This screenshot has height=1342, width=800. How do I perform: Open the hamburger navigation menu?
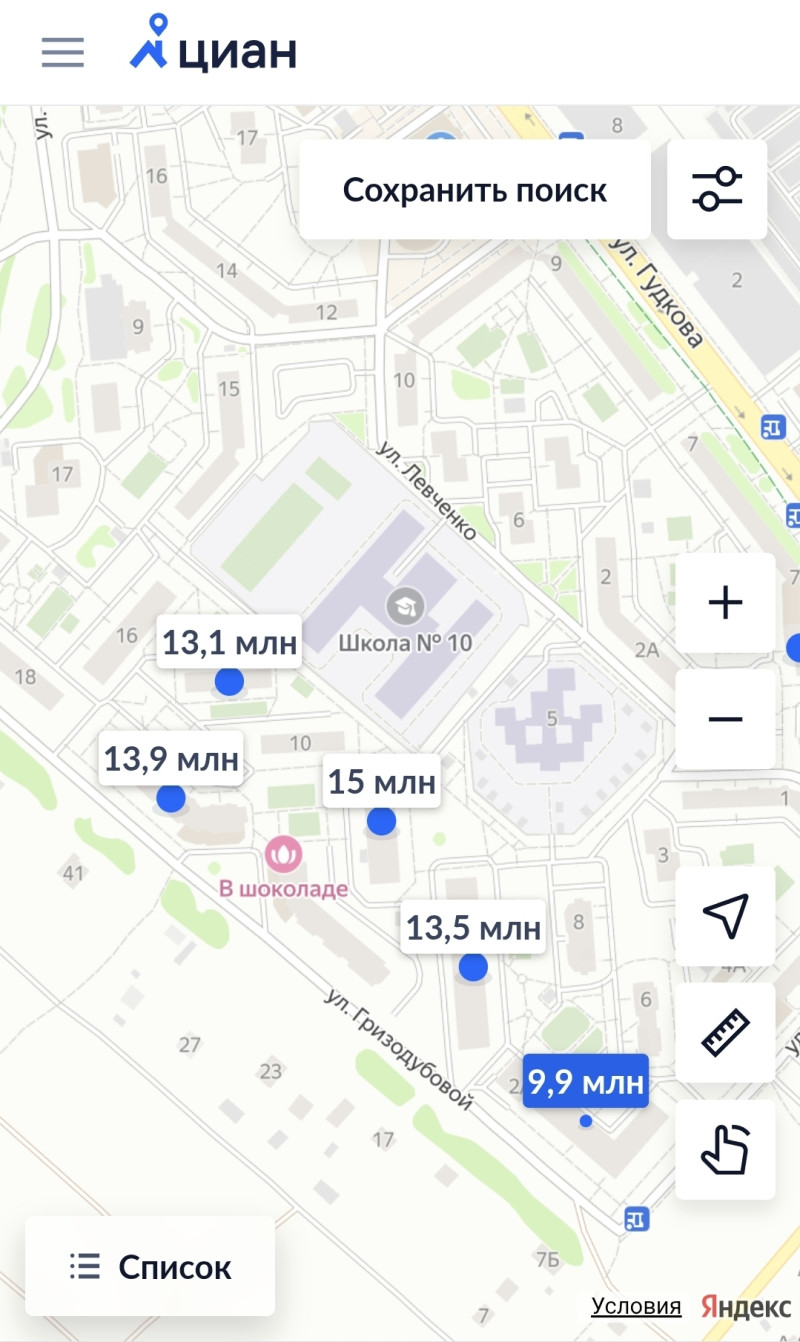62,52
